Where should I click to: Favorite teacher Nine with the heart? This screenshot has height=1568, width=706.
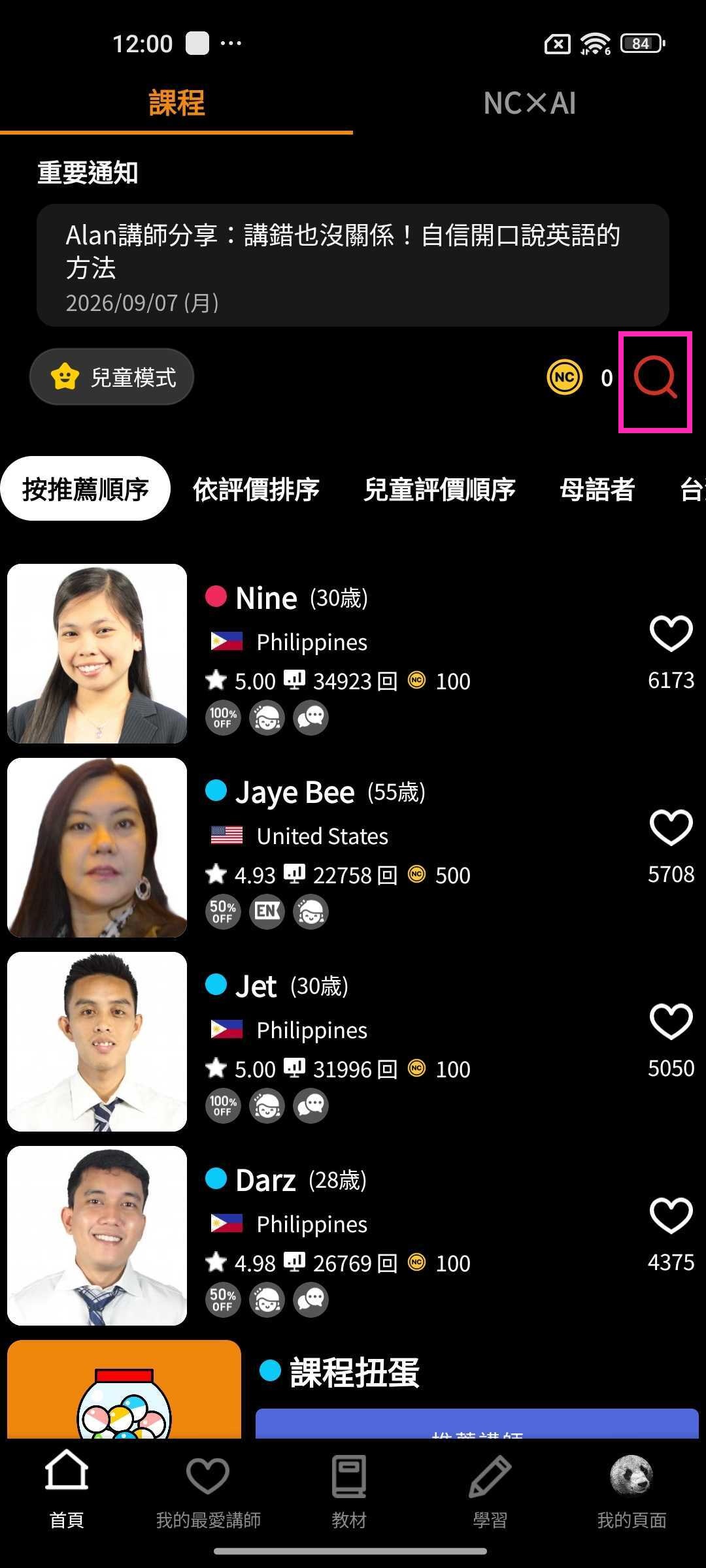point(671,634)
